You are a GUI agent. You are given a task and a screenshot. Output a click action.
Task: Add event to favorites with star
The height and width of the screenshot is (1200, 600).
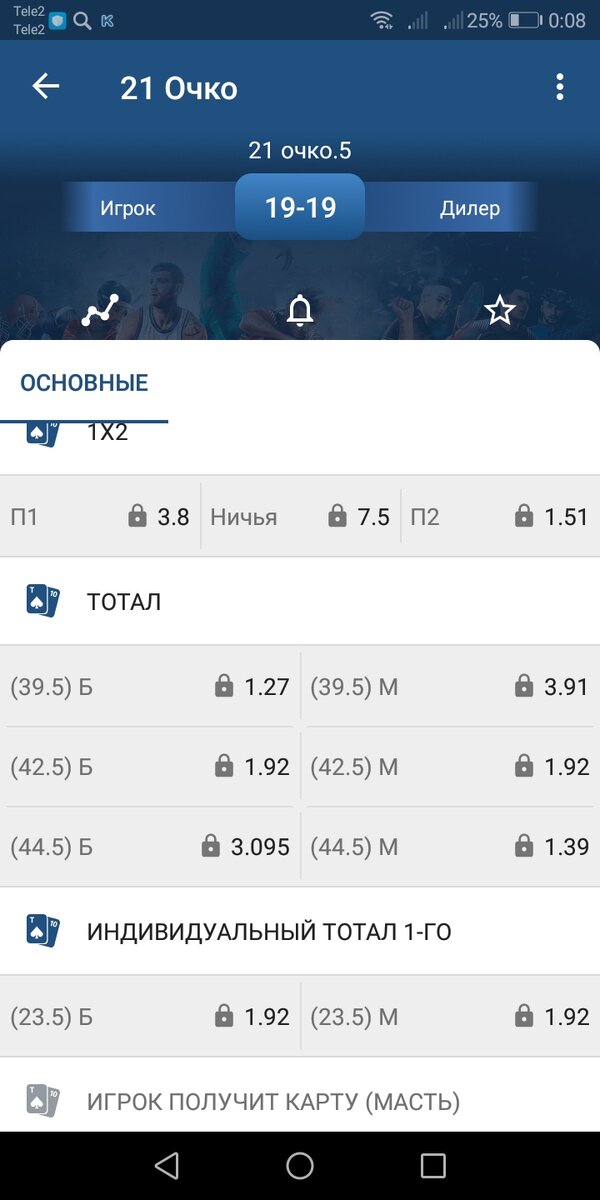pyautogui.click(x=499, y=311)
